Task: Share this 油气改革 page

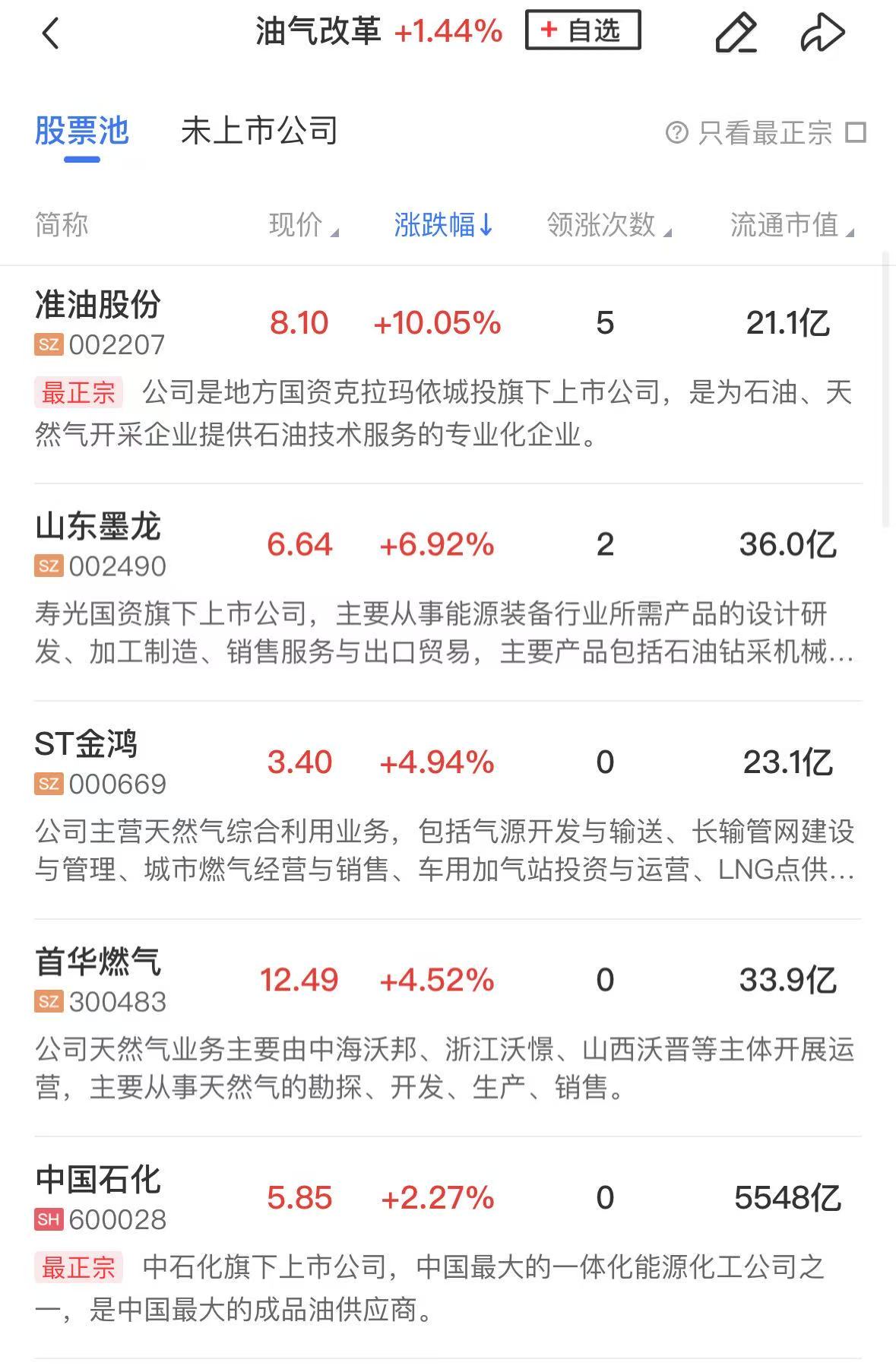Action: (x=822, y=33)
